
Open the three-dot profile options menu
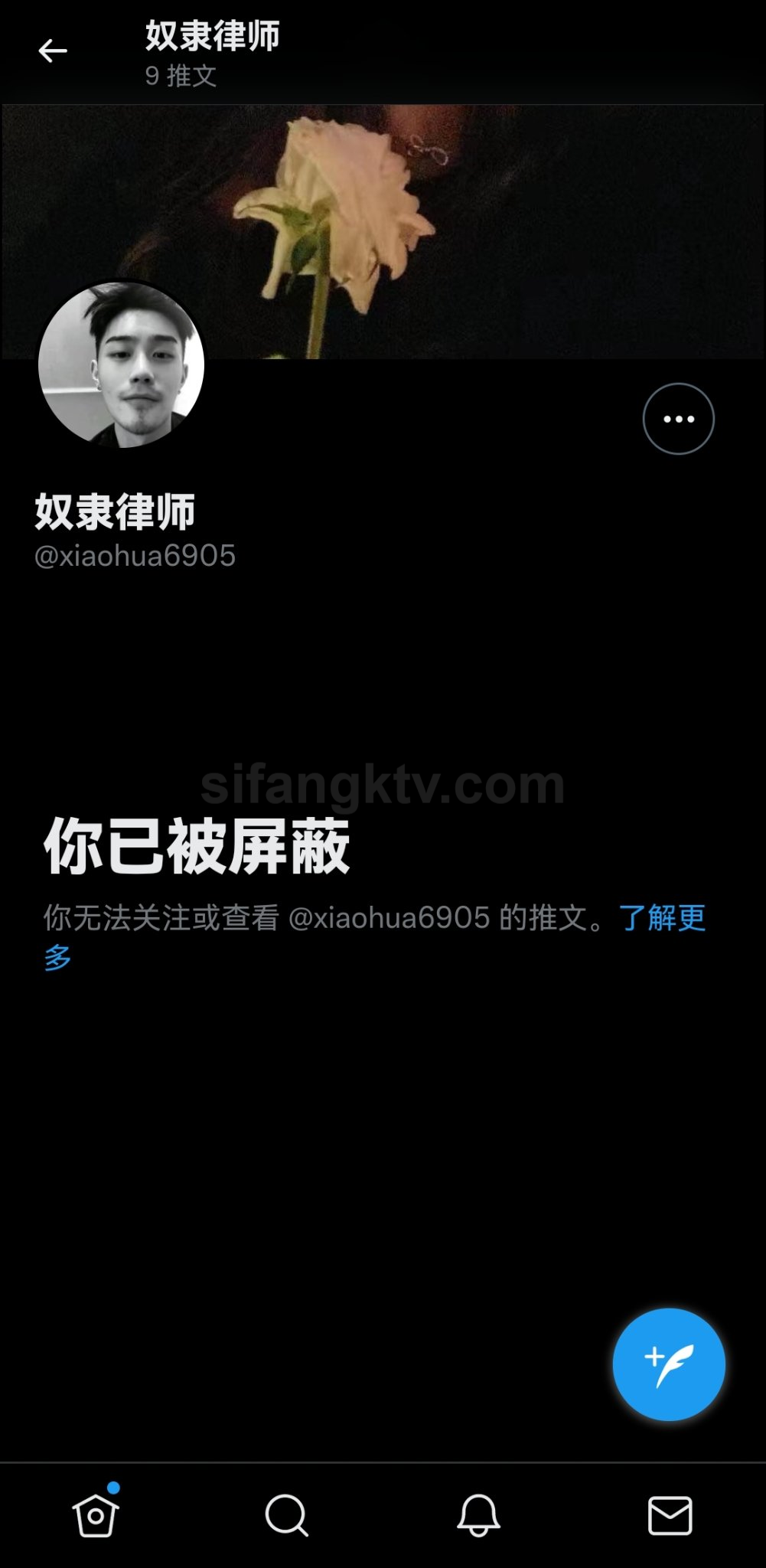click(678, 419)
